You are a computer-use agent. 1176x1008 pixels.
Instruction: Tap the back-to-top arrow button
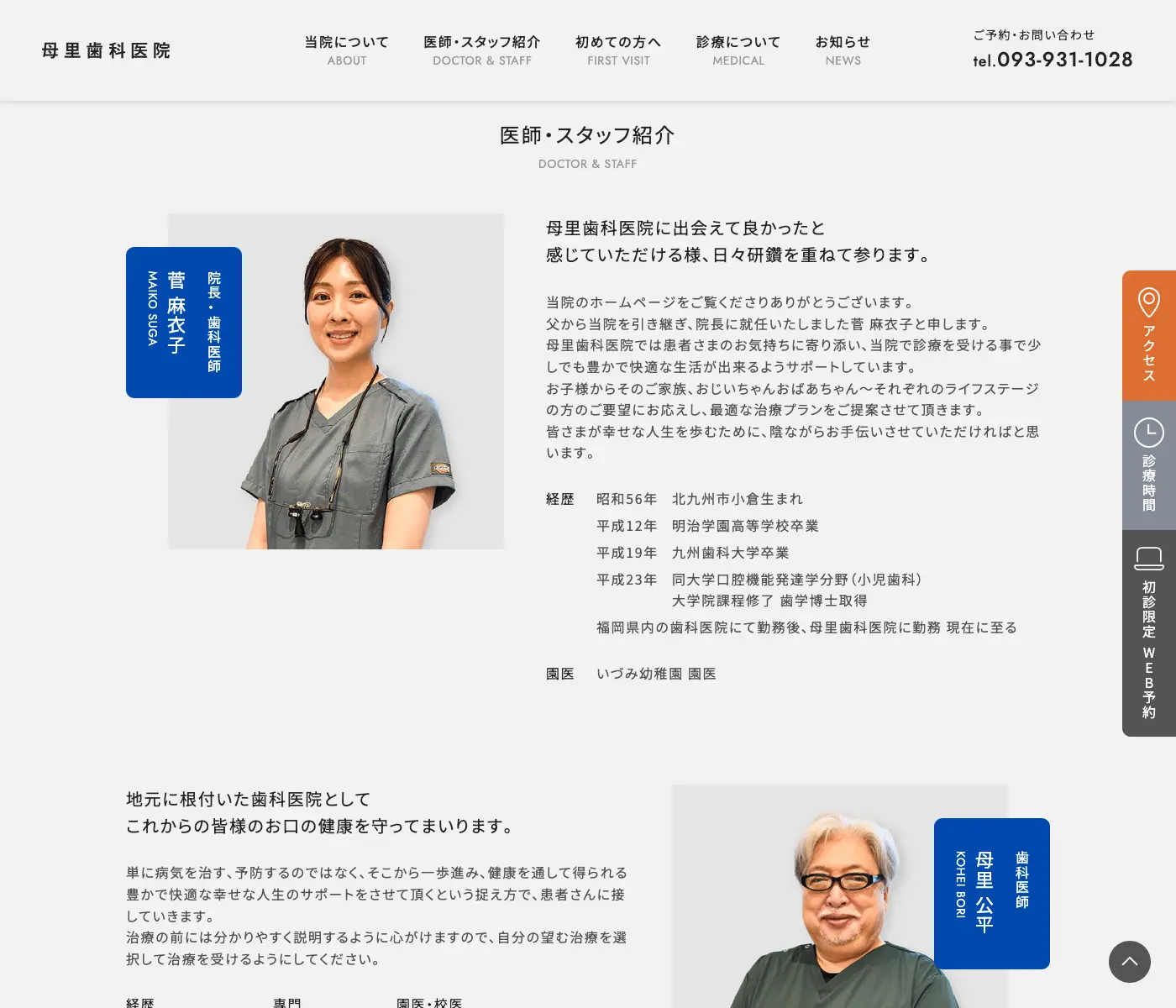1129,961
